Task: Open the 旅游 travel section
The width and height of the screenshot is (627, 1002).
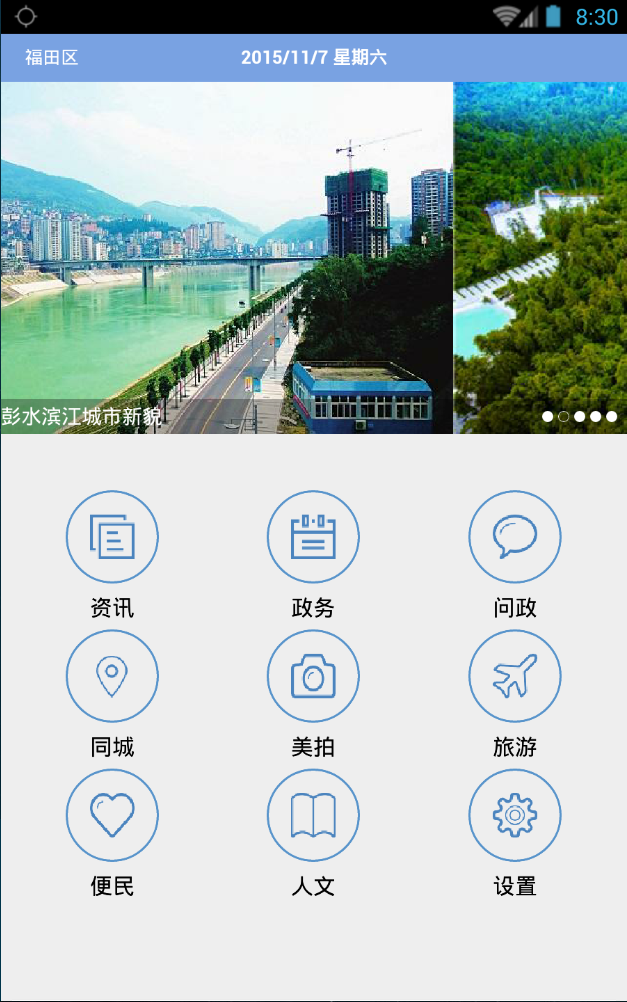Action: [x=515, y=676]
